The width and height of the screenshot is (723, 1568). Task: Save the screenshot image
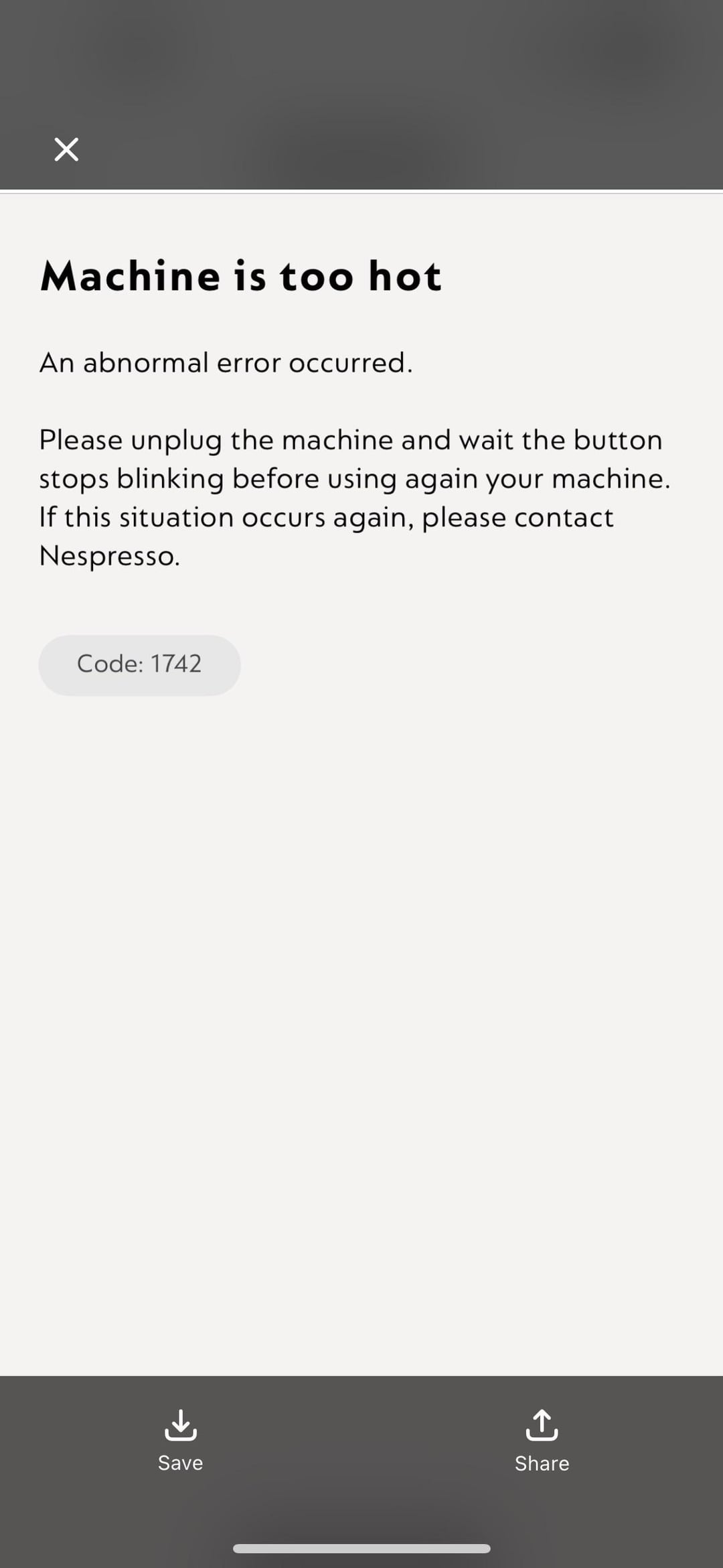point(180,1440)
